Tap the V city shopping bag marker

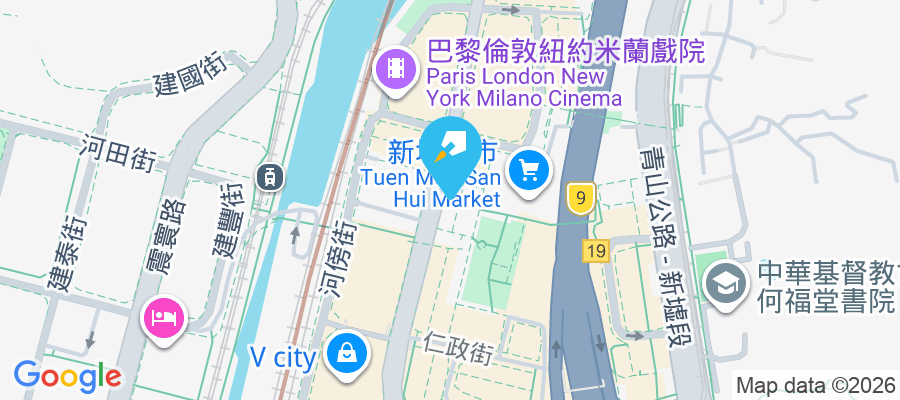345,354
